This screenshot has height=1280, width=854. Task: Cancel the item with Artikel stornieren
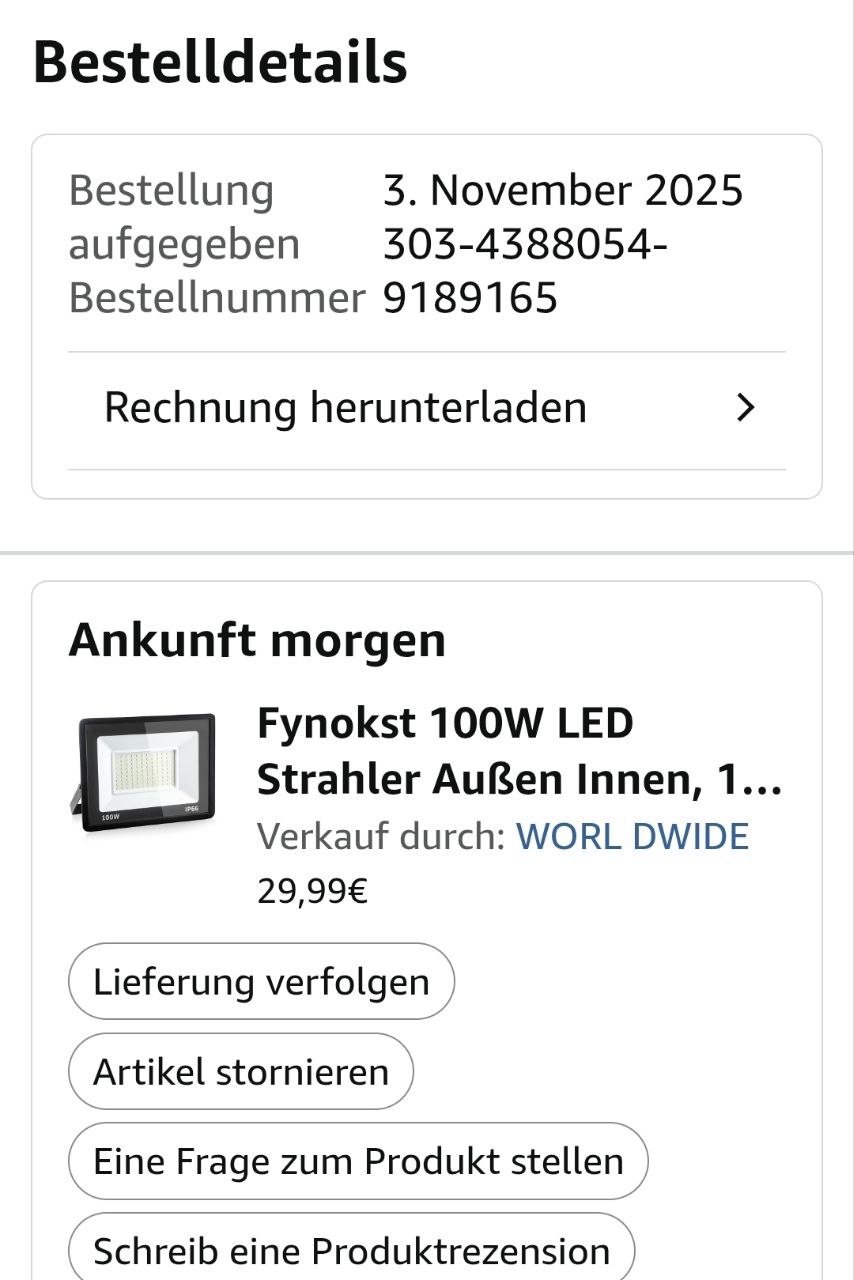point(241,1072)
